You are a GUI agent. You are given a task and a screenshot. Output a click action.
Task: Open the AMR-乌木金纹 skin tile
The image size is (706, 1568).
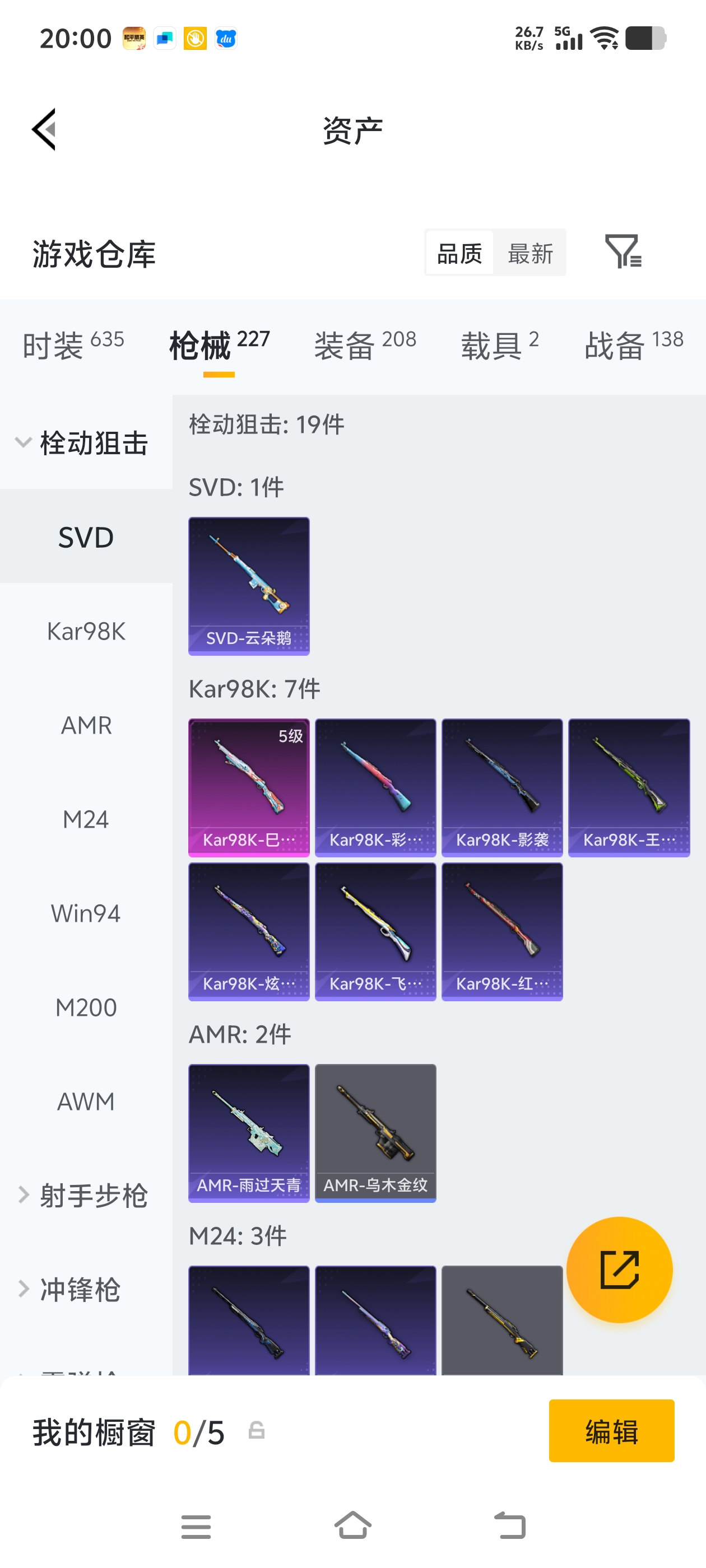[x=375, y=1133]
